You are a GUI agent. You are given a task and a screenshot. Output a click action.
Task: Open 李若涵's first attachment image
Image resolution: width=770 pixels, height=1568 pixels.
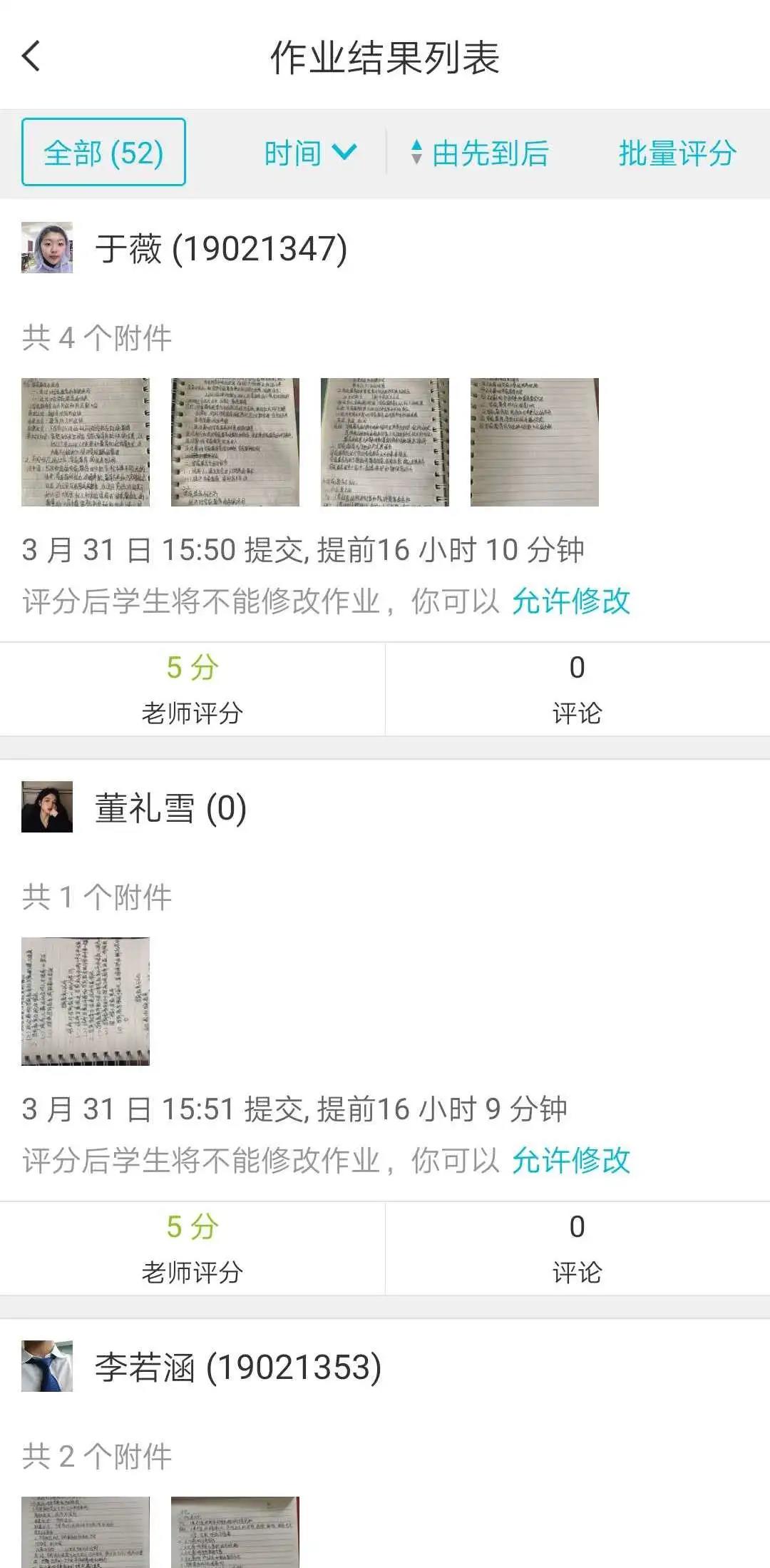[86, 1532]
